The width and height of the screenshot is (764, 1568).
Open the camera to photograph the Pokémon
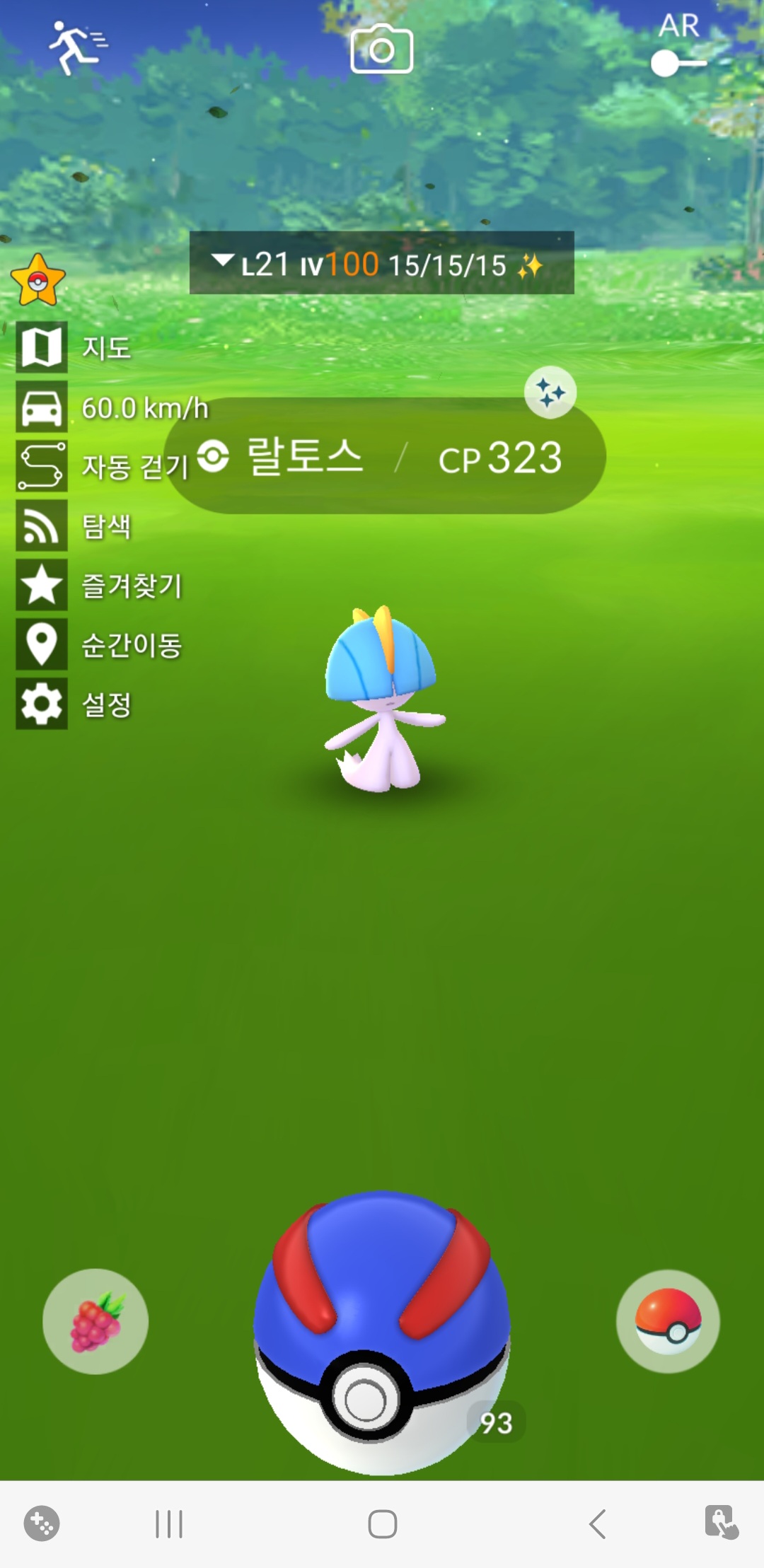tap(381, 50)
